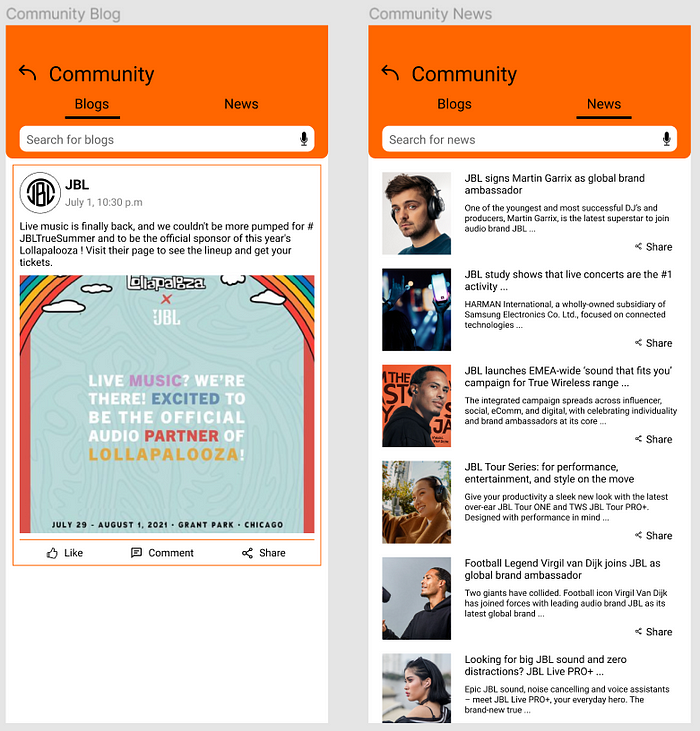The width and height of the screenshot is (700, 731).
Task: Tap back arrow on Community News screen
Action: tap(390, 73)
